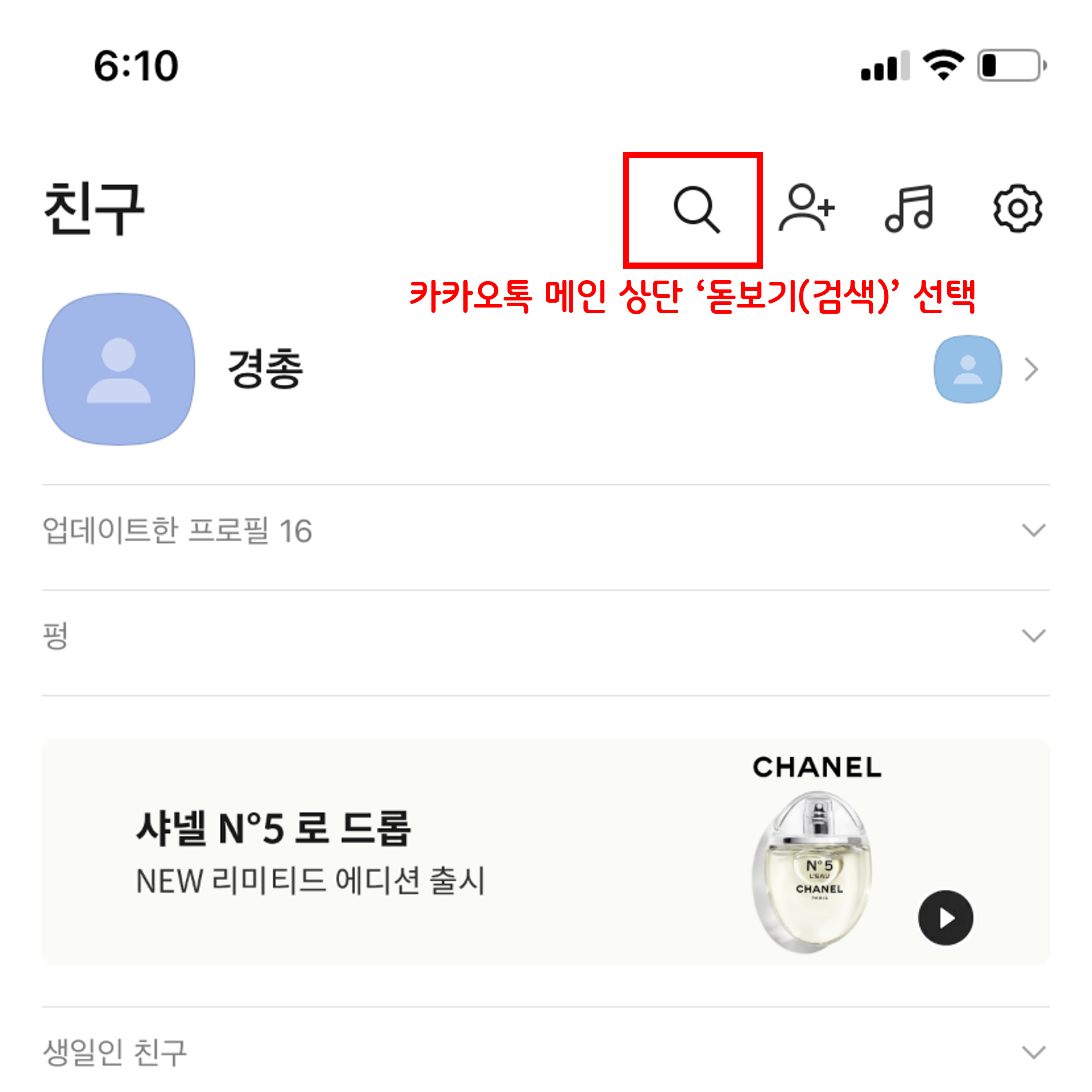Expand the 펑 section
Screen dimensions: 1092x1092
pyautogui.click(x=1033, y=636)
